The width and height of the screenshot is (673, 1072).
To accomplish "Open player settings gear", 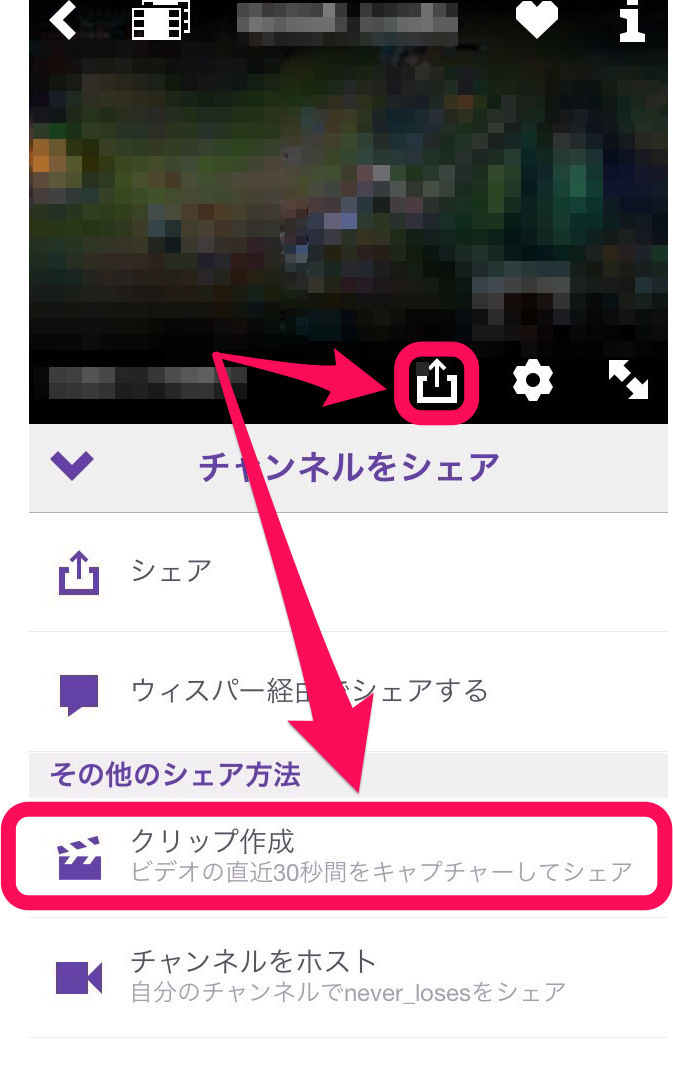I will 532,381.
